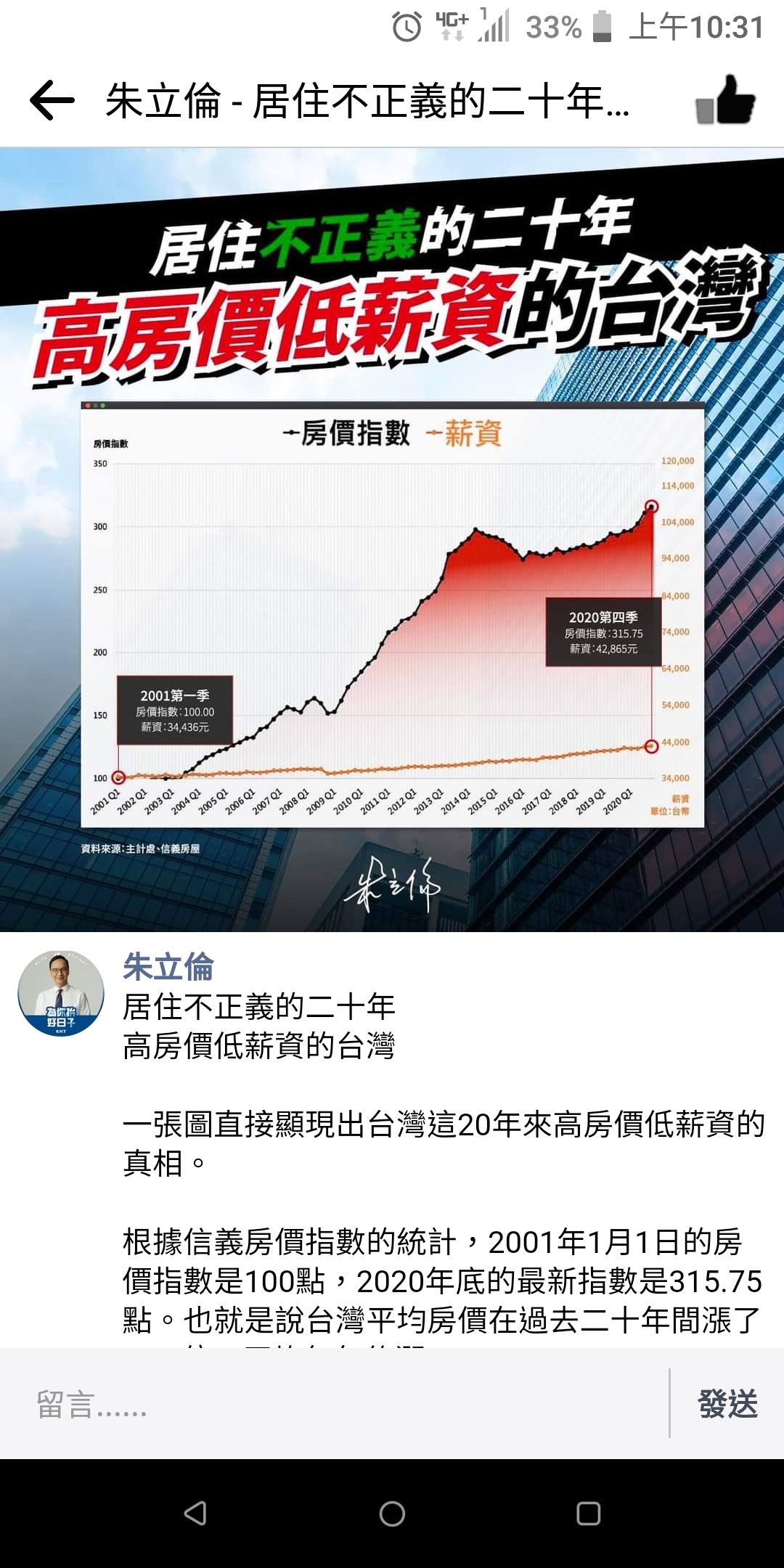Open 朱立倫's profile picture

[x=61, y=992]
